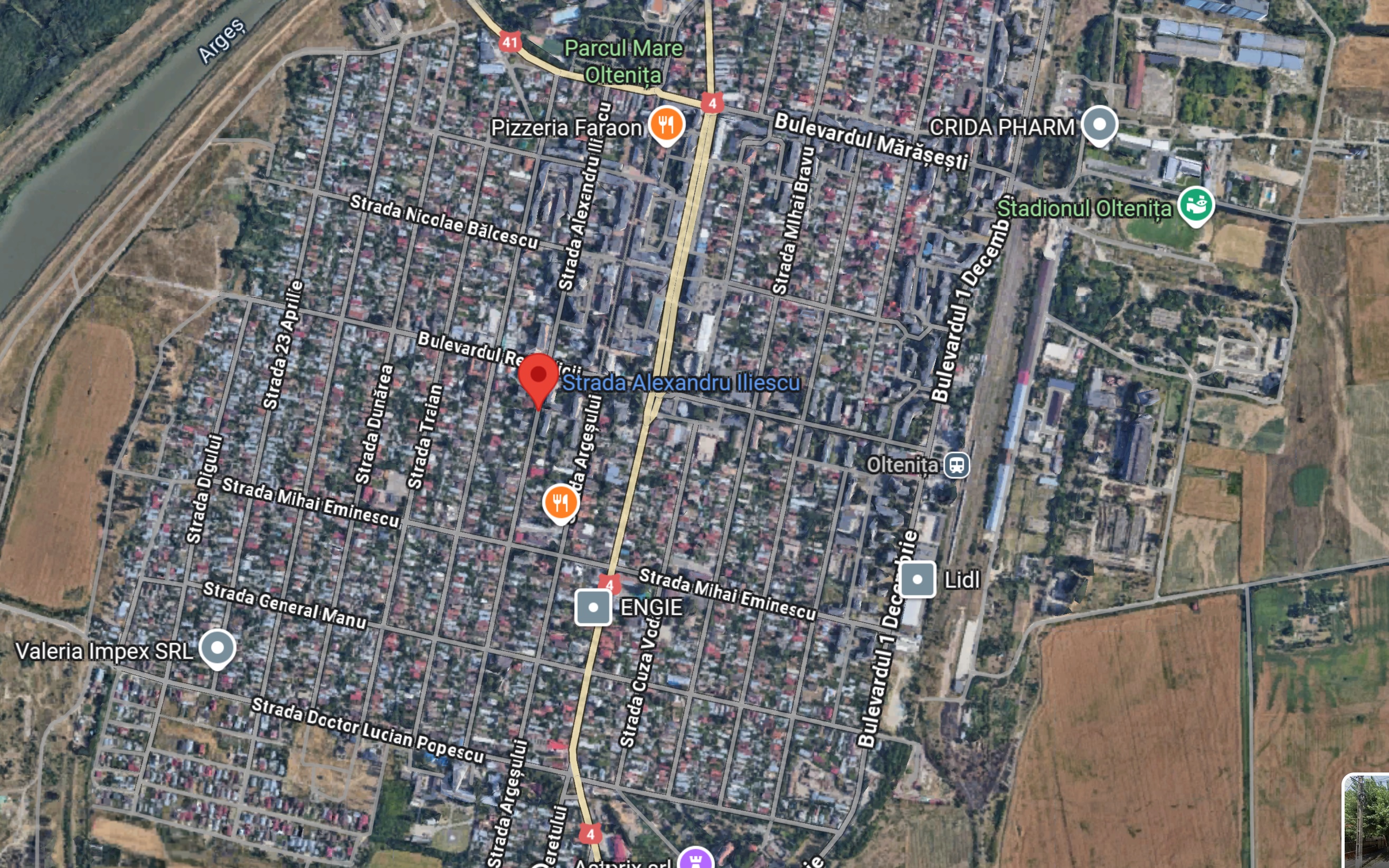Open the ENGIE place marker
The width and height of the screenshot is (1389, 868).
click(593, 607)
